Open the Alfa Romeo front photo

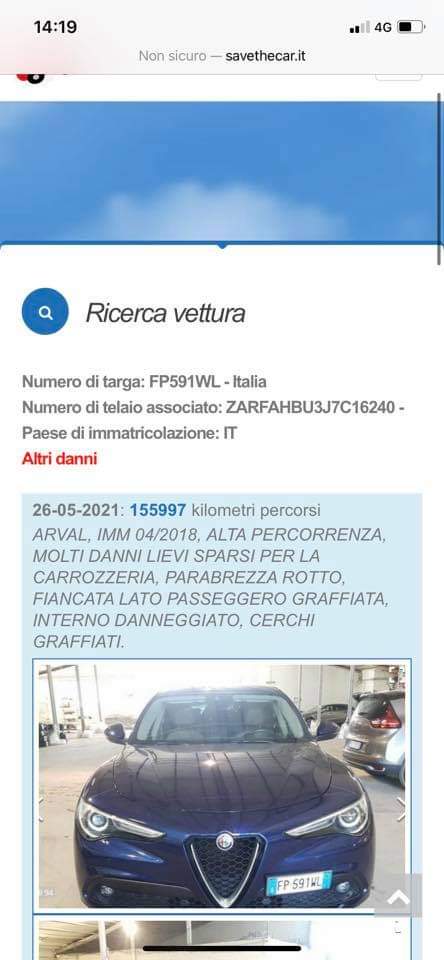[x=222, y=786]
